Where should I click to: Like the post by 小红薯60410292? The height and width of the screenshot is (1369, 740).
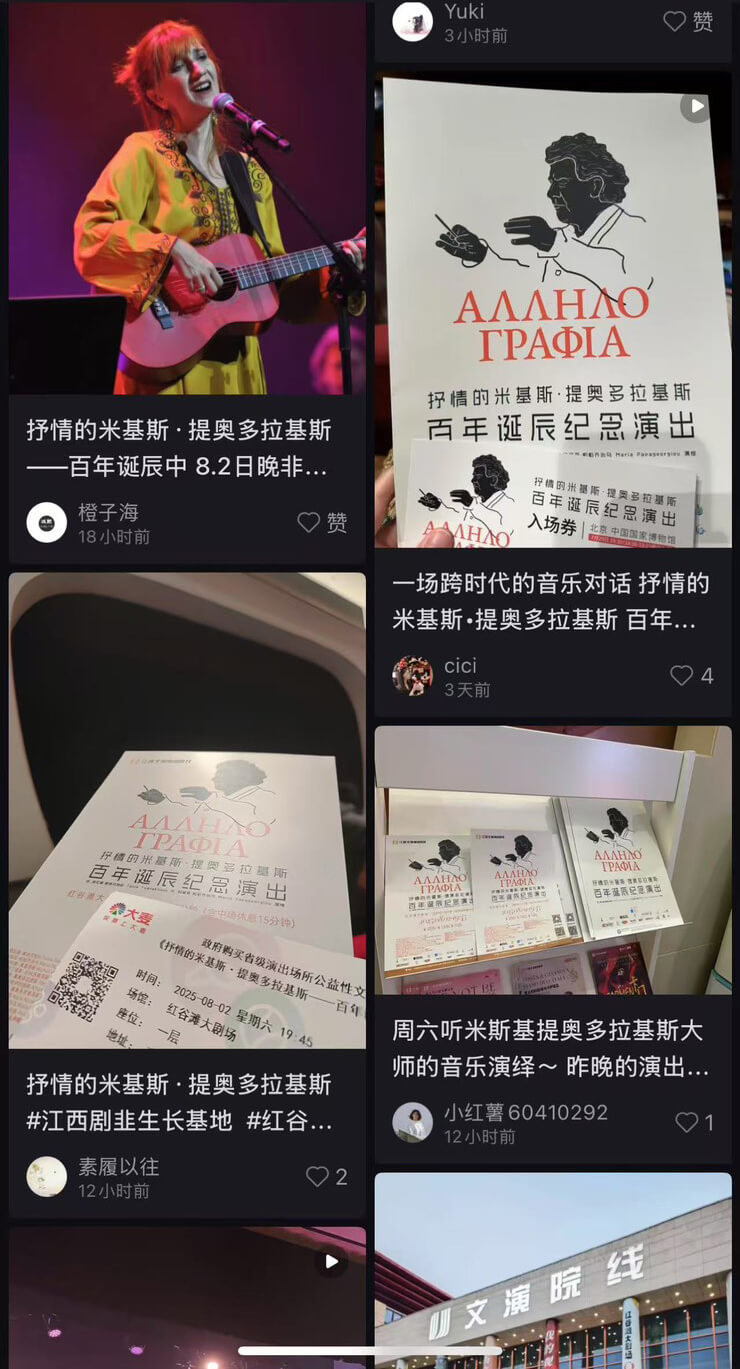(x=694, y=1122)
